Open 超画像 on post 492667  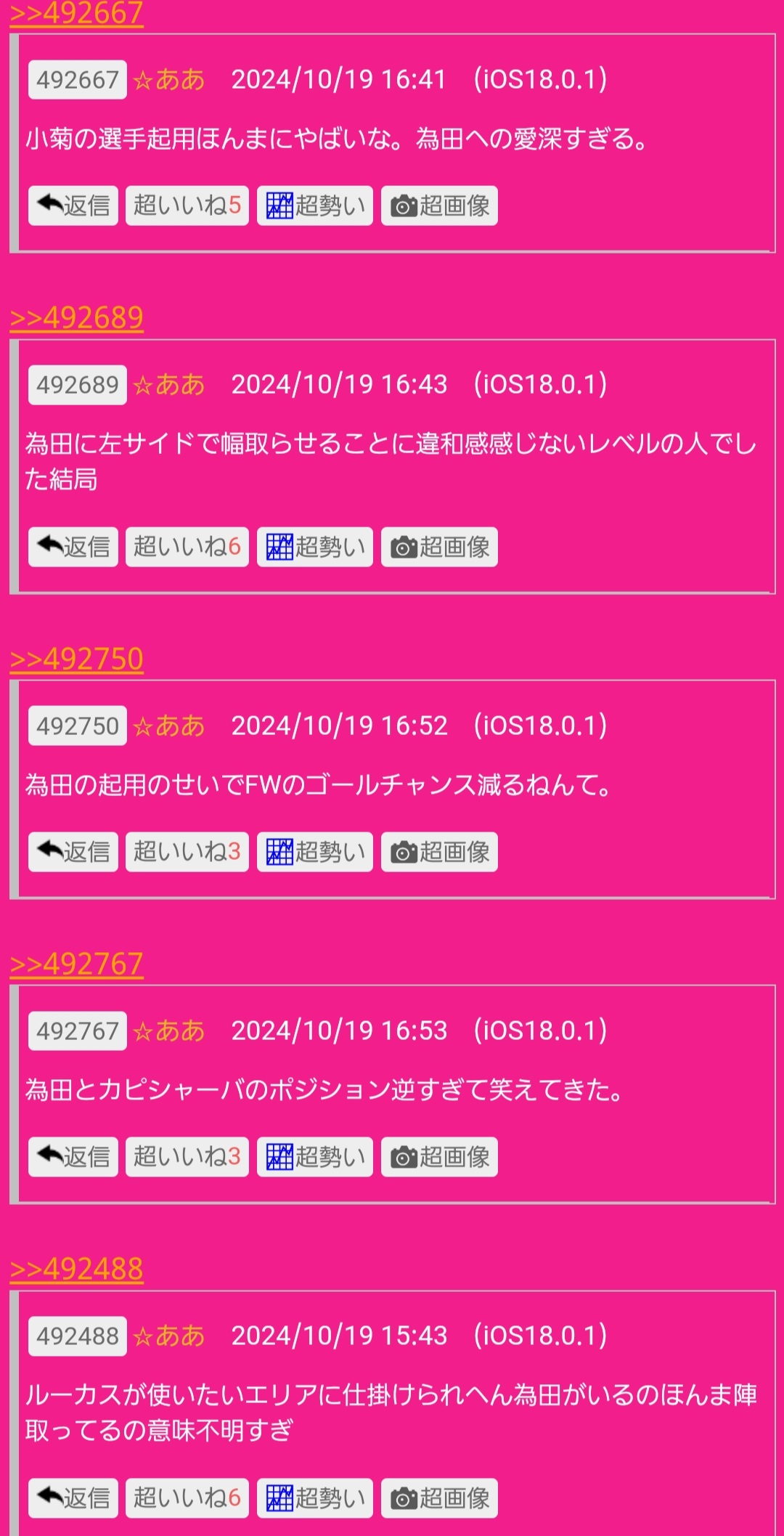(439, 206)
